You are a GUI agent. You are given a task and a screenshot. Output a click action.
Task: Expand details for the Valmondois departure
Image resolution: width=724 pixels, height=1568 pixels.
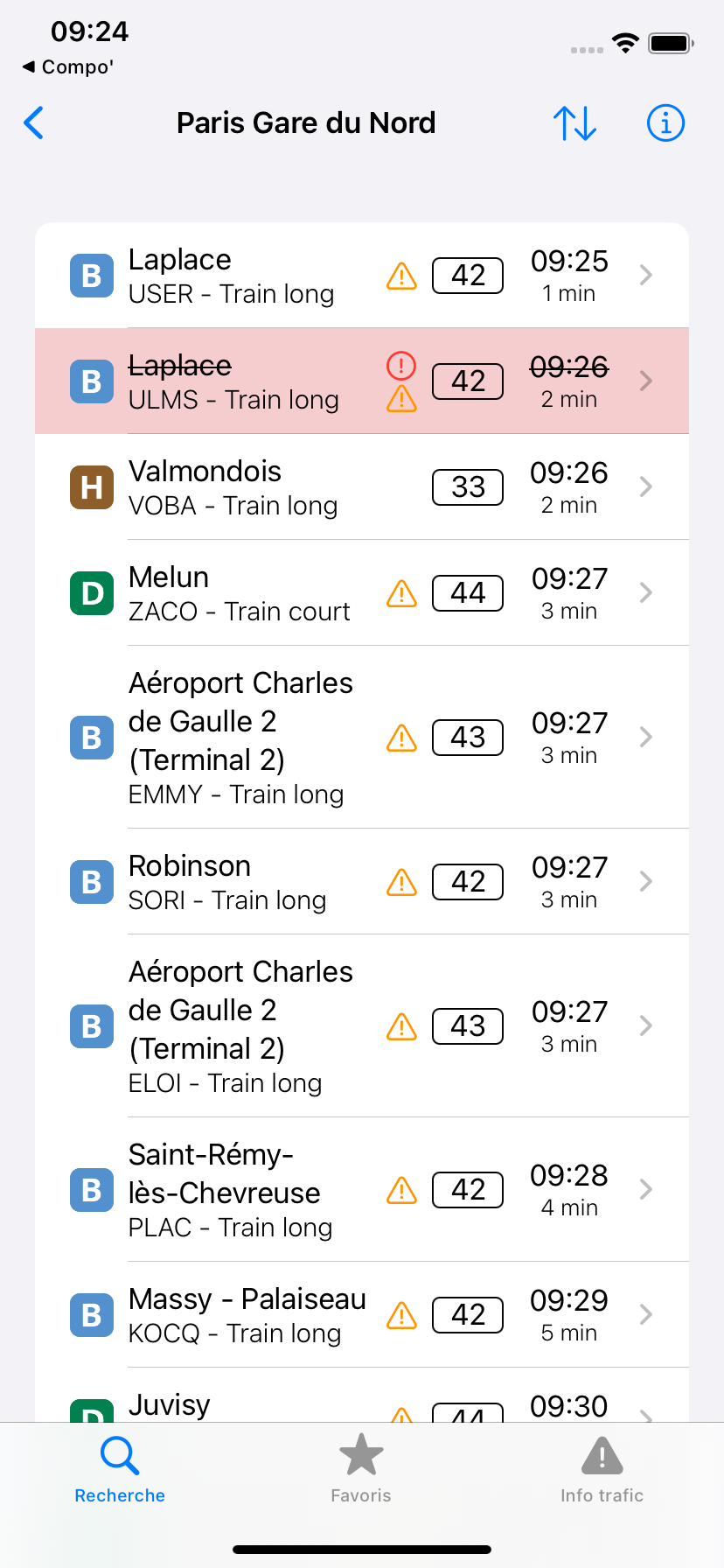645,486
